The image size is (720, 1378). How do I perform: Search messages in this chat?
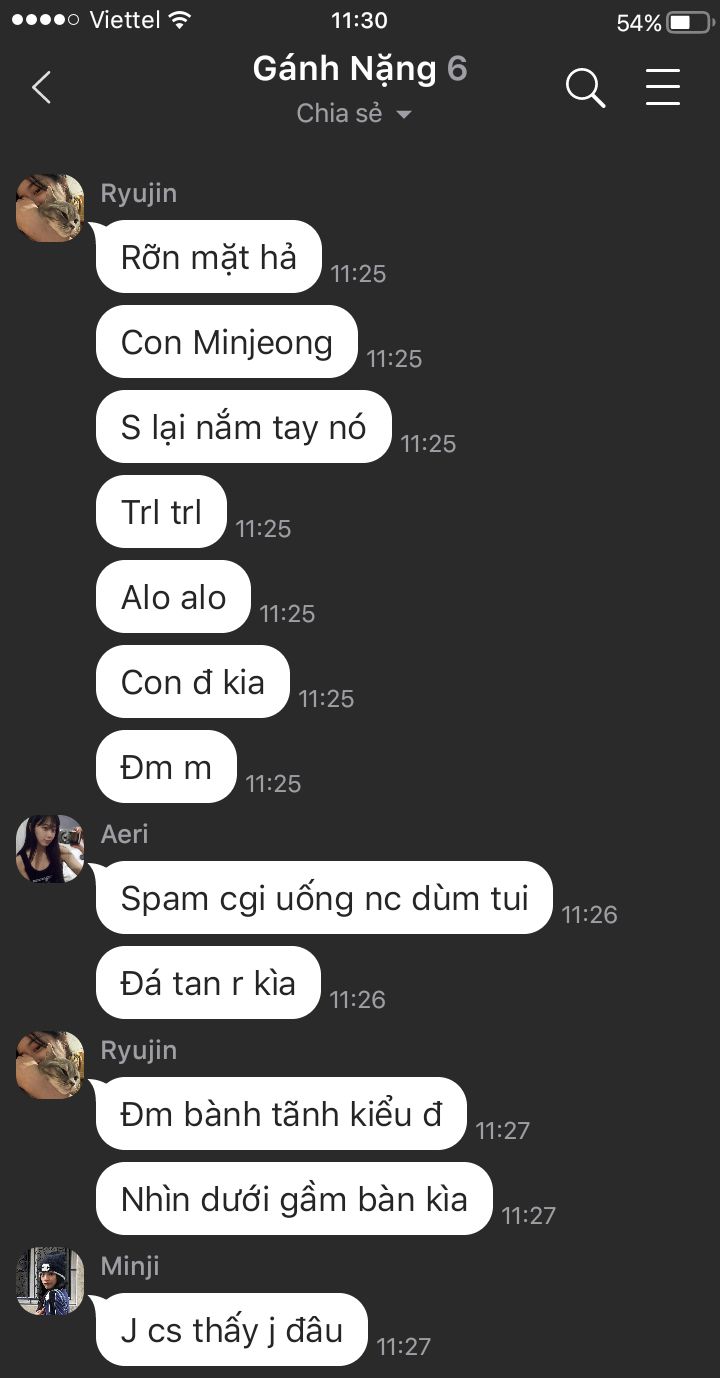point(585,88)
